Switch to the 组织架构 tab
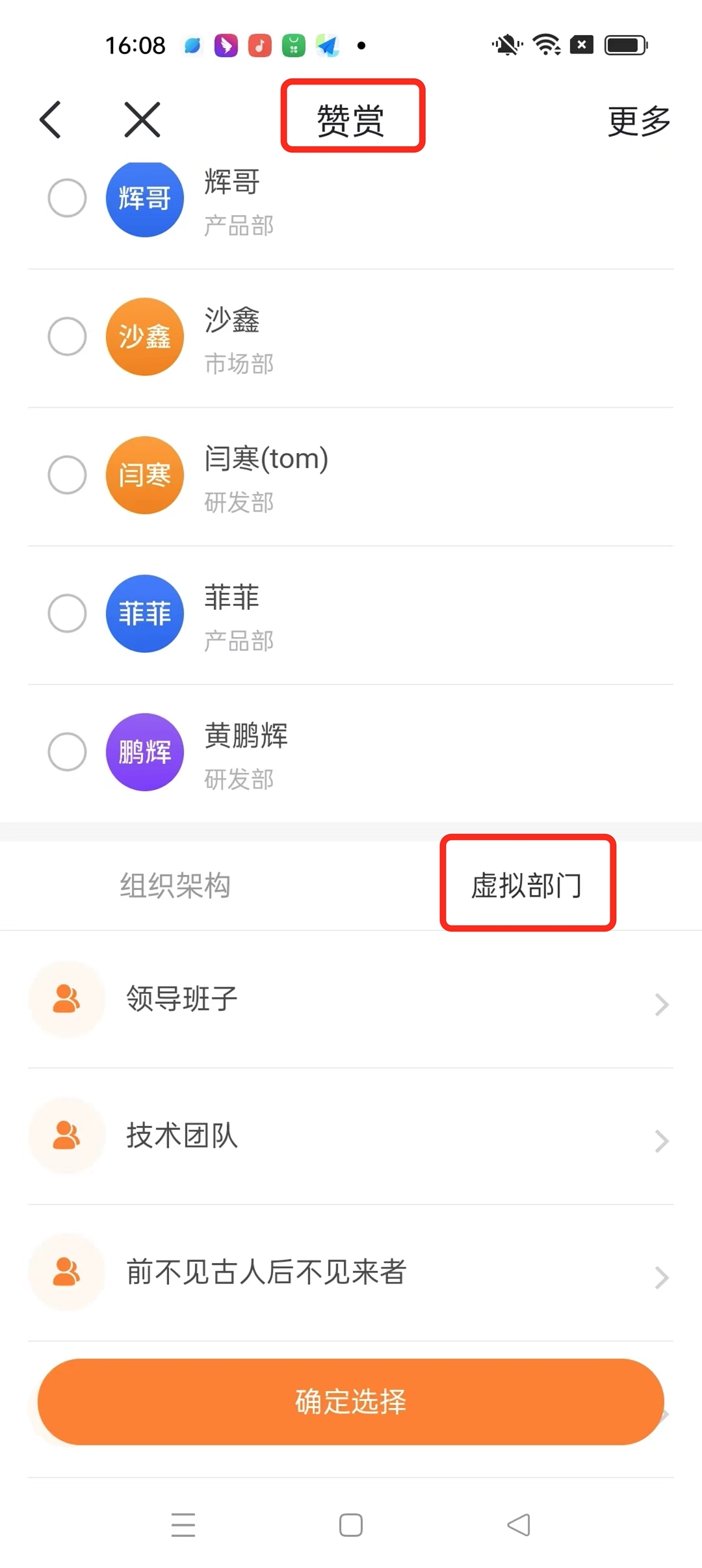This screenshot has width=702, height=1568. pos(175,885)
